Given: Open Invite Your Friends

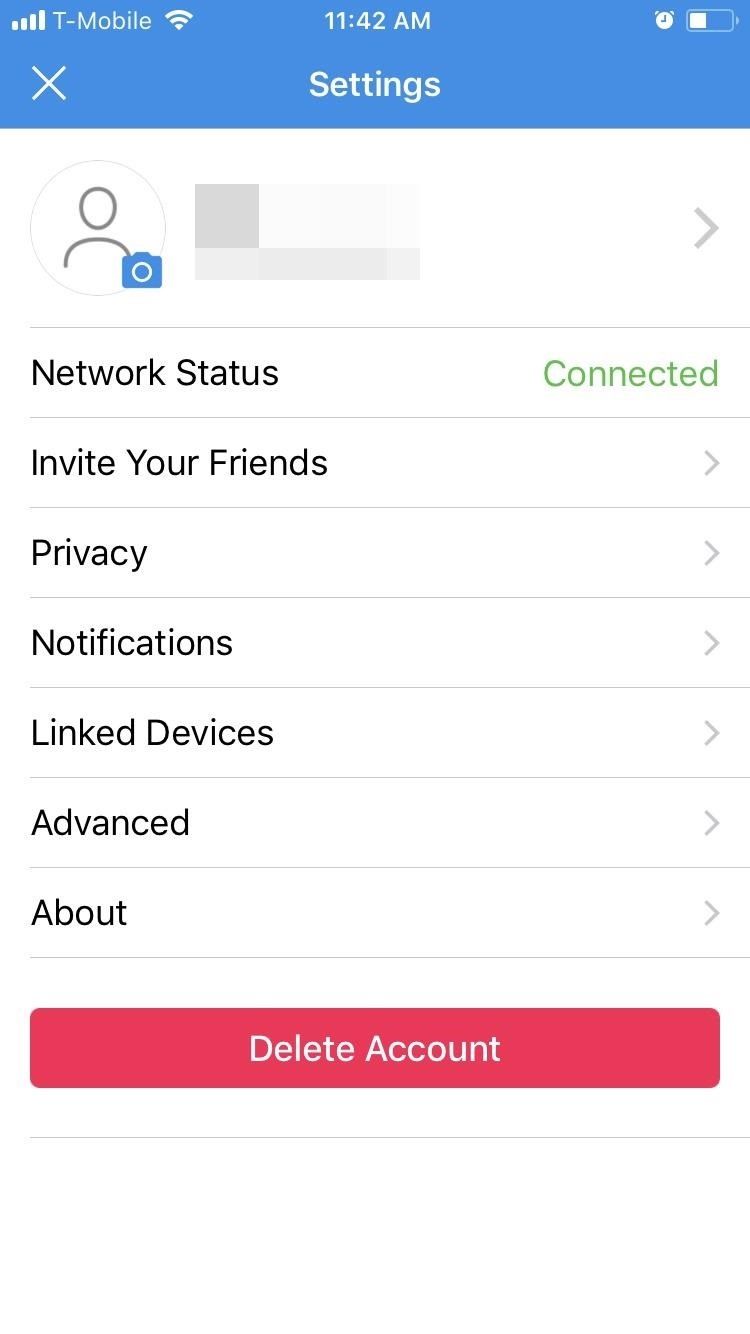Looking at the screenshot, I should (375, 463).
